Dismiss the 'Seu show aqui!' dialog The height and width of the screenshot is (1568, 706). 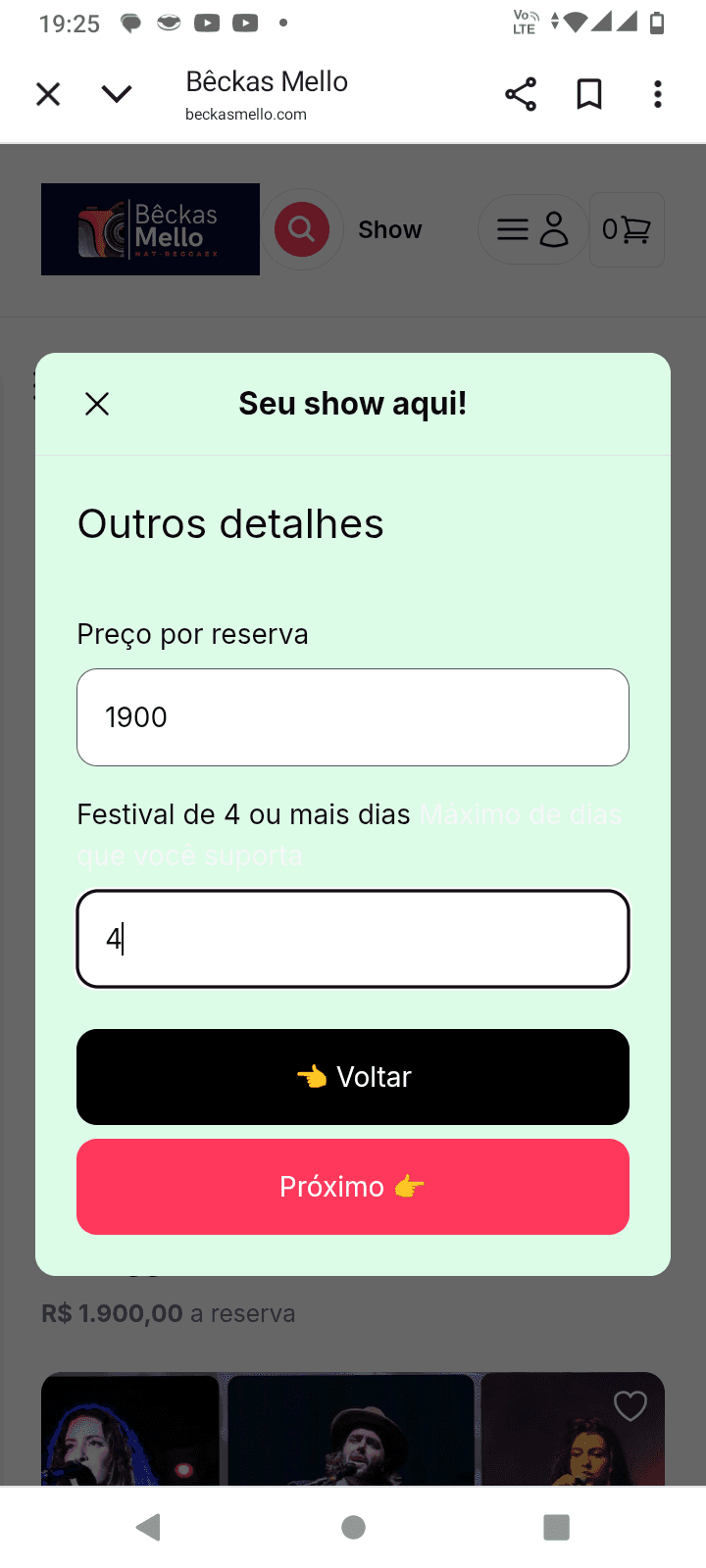pos(97,404)
